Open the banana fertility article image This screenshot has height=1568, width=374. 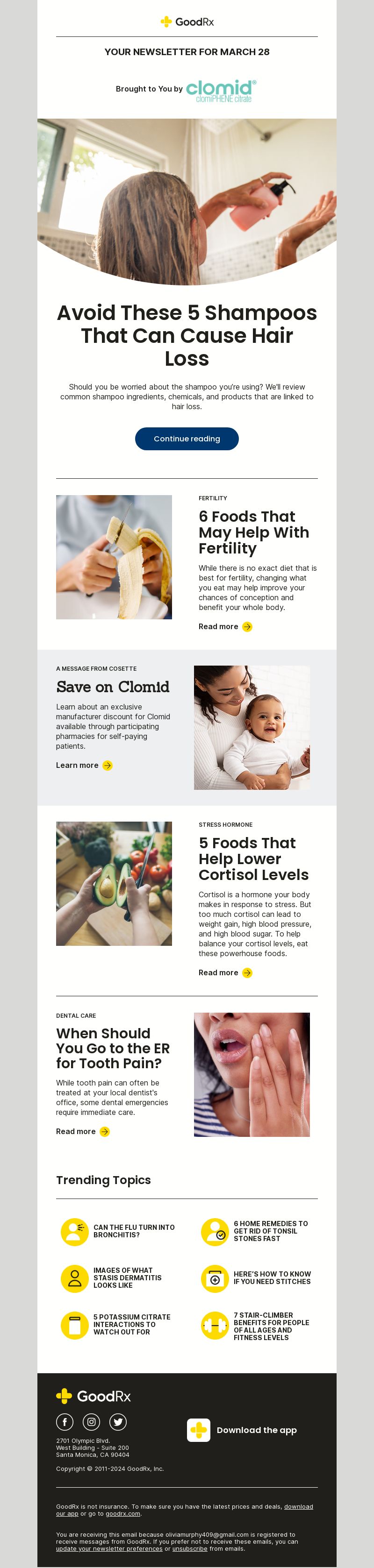[x=114, y=557]
